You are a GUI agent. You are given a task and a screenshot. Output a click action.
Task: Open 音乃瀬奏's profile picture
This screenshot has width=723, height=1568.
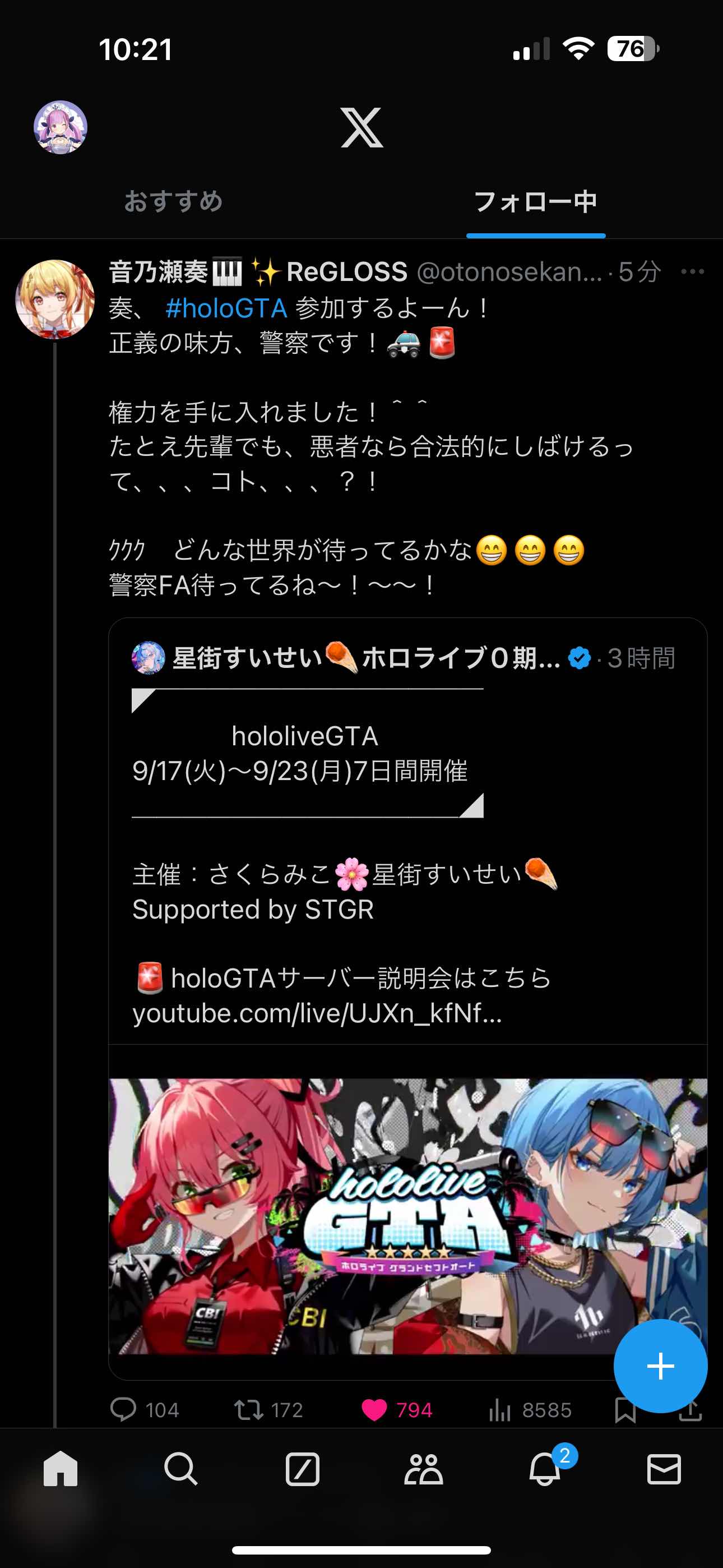click(x=55, y=299)
